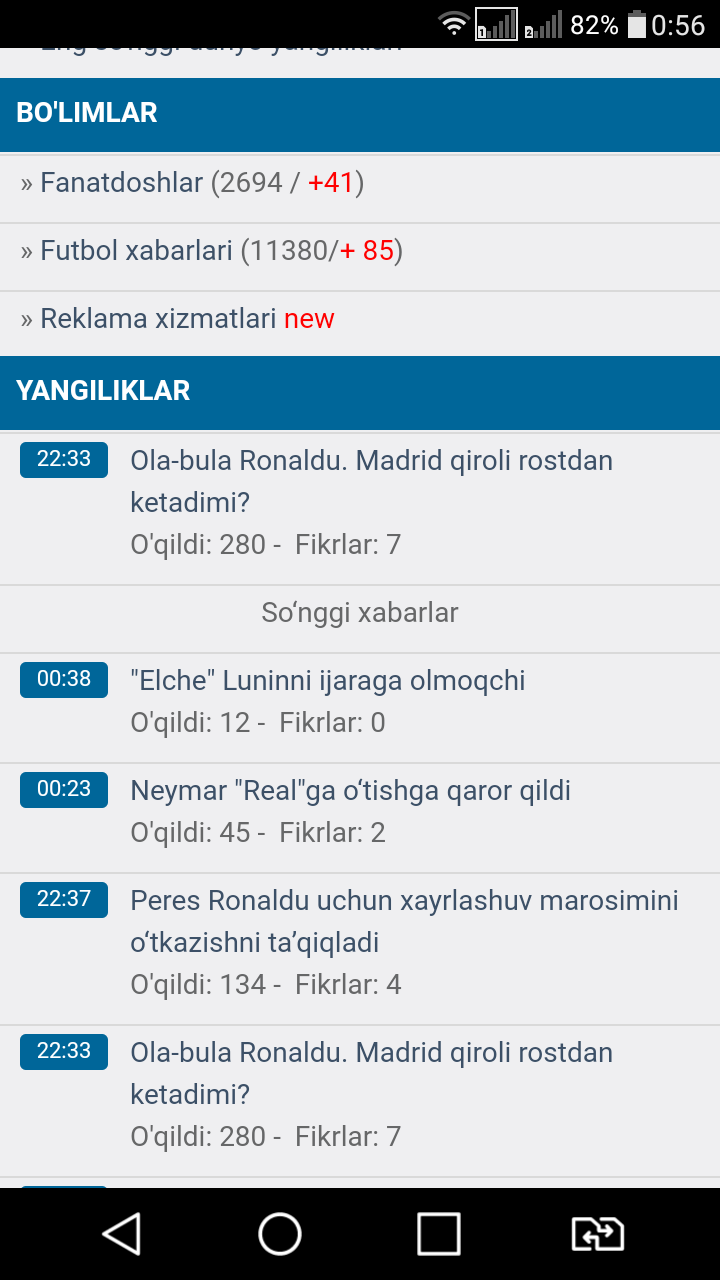Open Reklama xizmatlari link
This screenshot has width=720, height=1280.
[158, 319]
